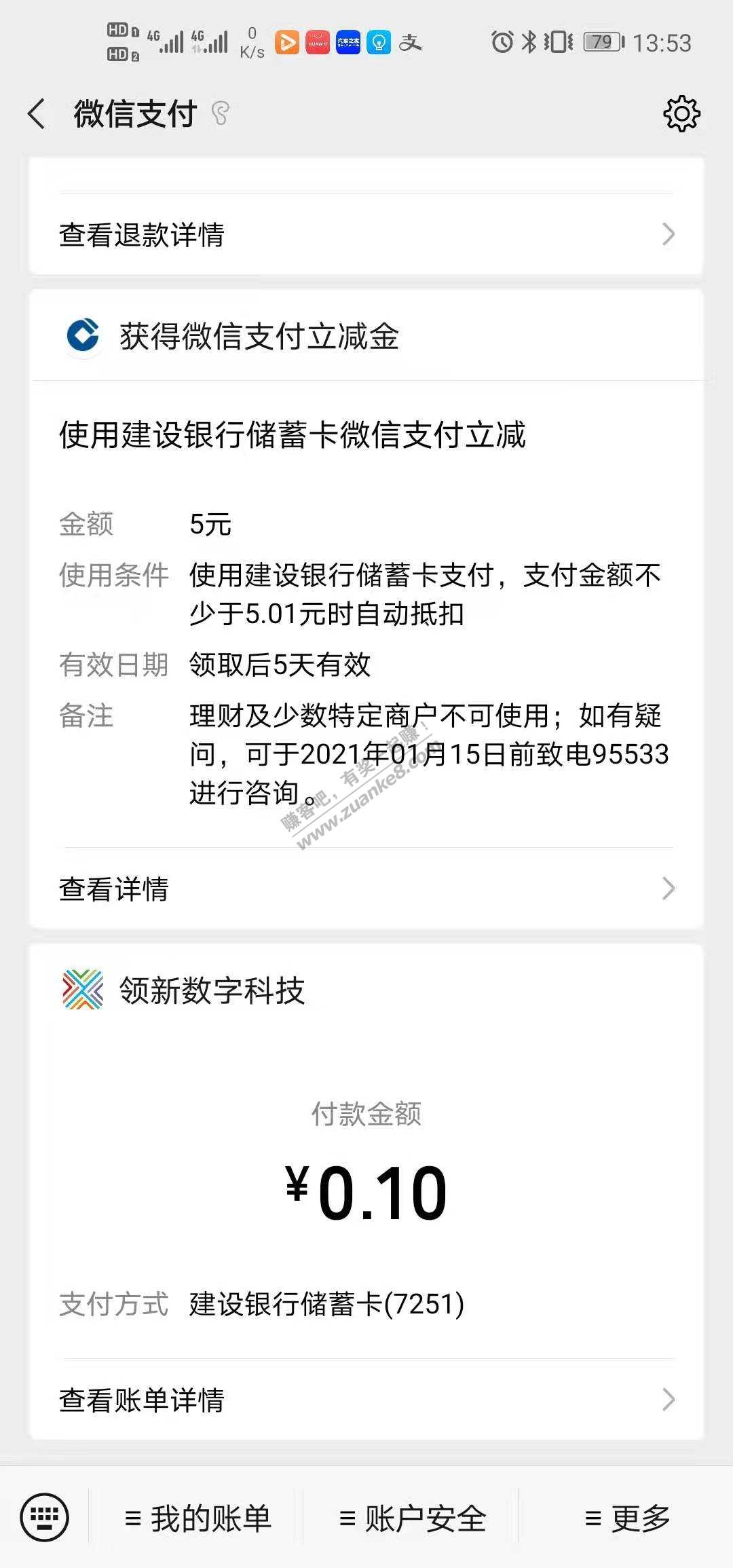Open 查看退款详情 row
Screen dimensions: 733x1568
366,235
